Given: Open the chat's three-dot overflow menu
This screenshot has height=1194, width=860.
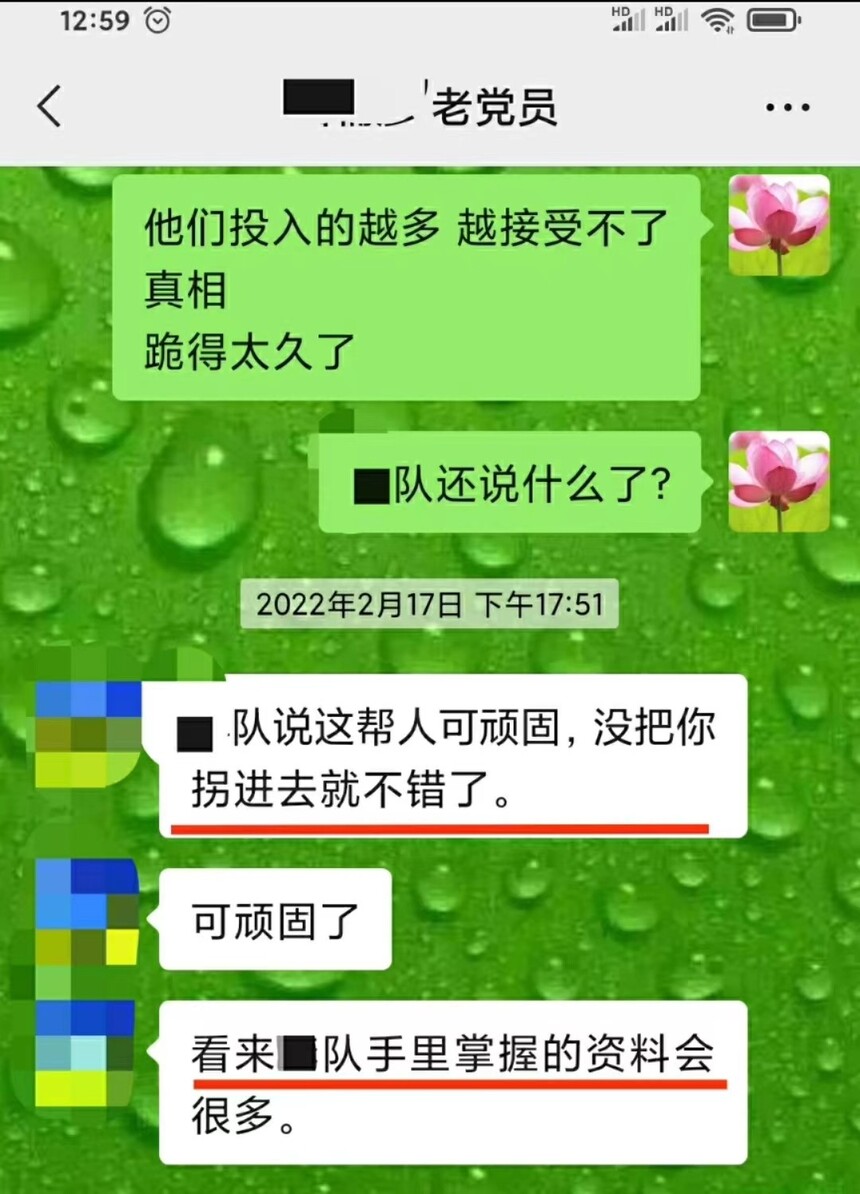Looking at the screenshot, I should tap(787, 108).
